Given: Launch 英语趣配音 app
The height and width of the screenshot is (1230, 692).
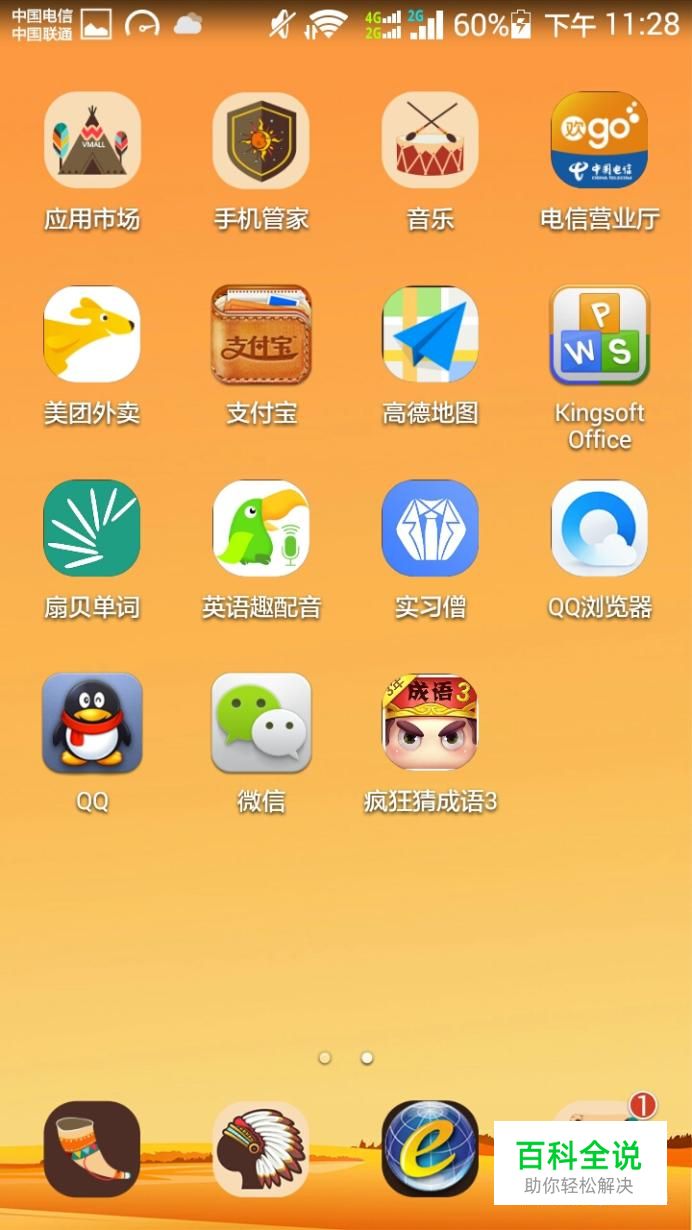Looking at the screenshot, I should (x=261, y=528).
